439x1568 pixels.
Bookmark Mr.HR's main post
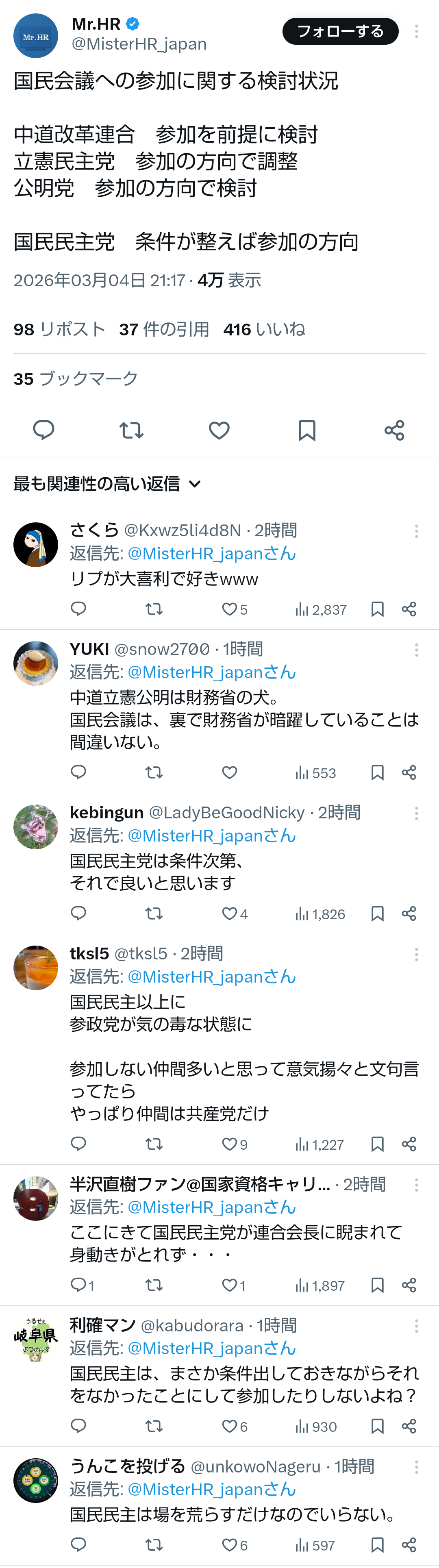pyautogui.click(x=307, y=431)
